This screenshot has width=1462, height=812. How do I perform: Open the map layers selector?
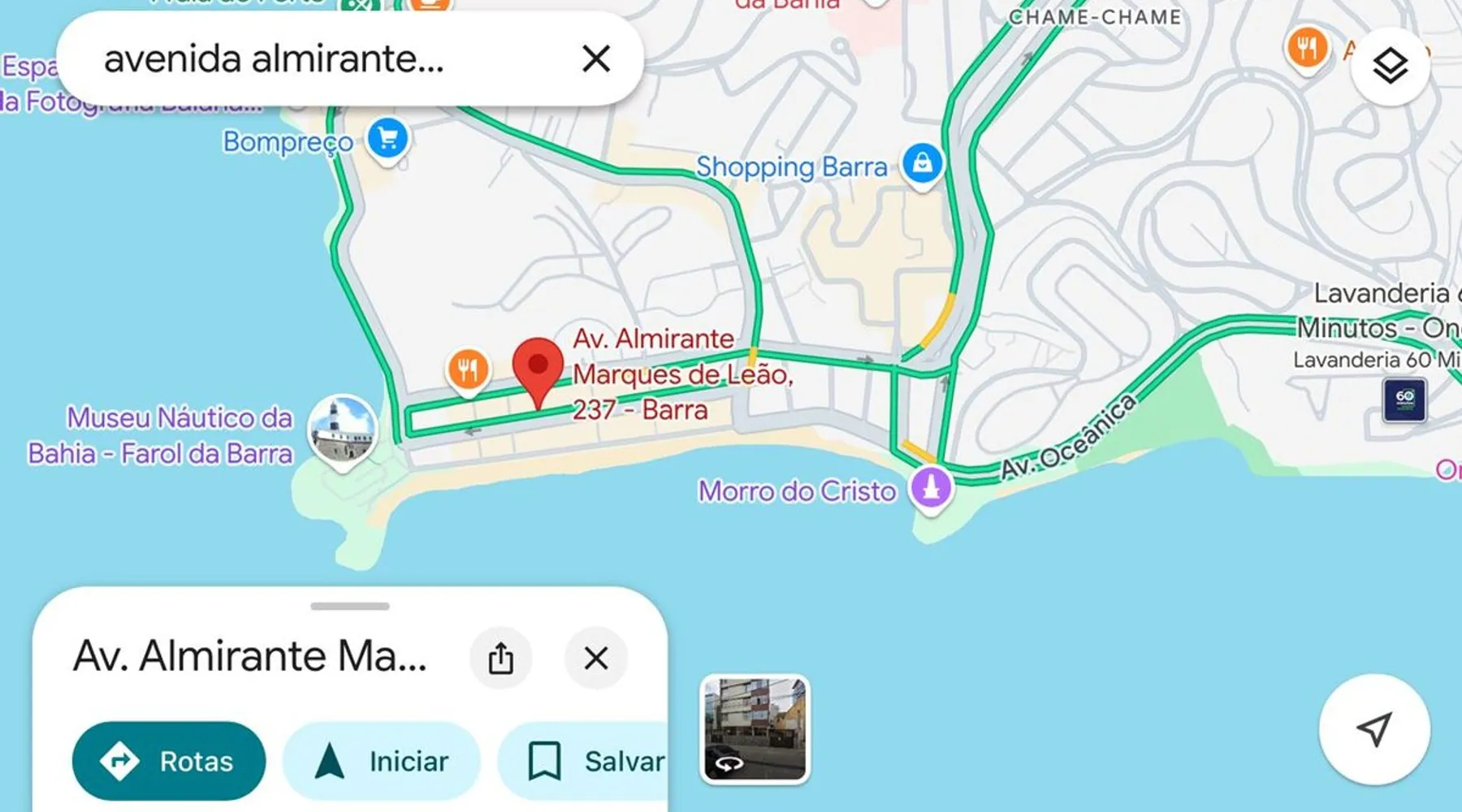tap(1390, 66)
